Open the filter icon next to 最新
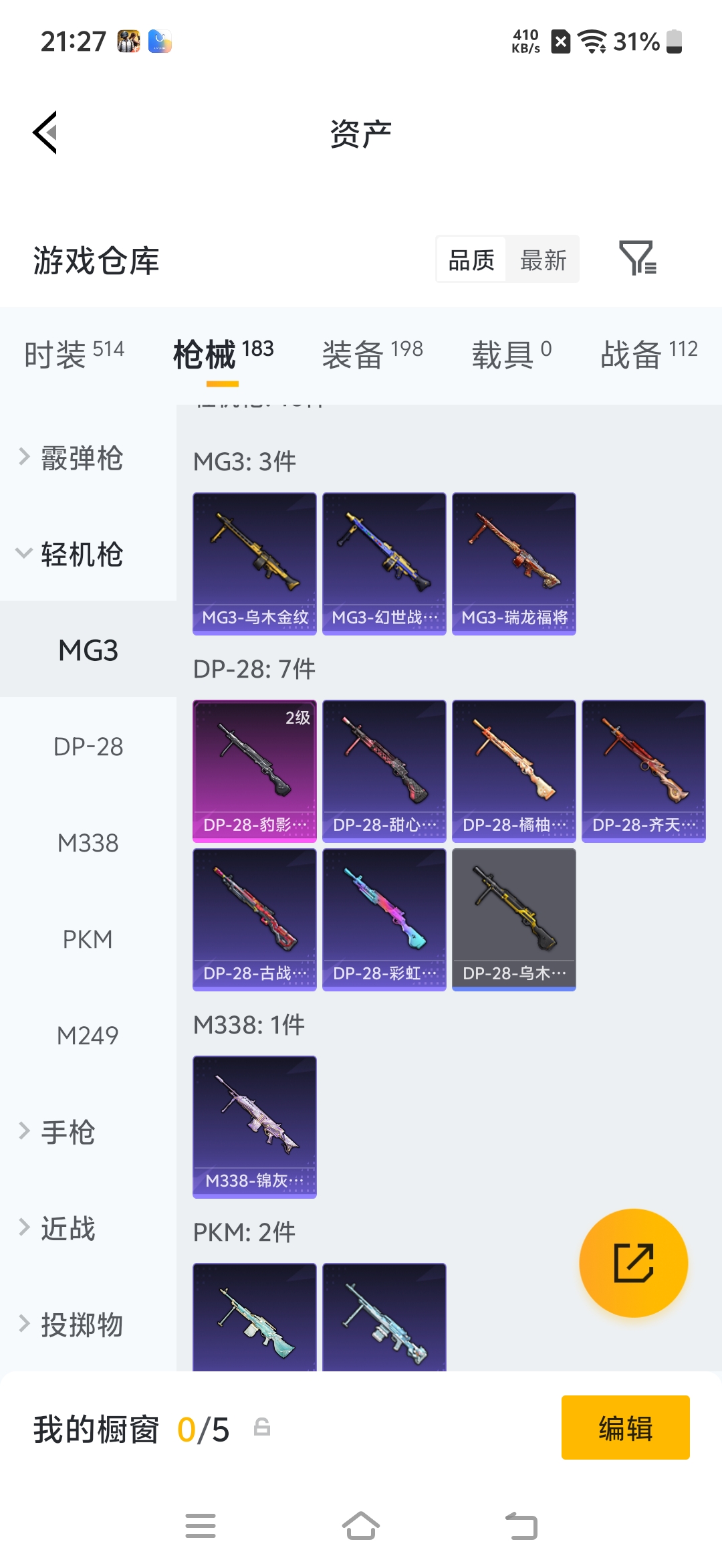Screen dimensions: 722x1568 pyautogui.click(x=637, y=259)
